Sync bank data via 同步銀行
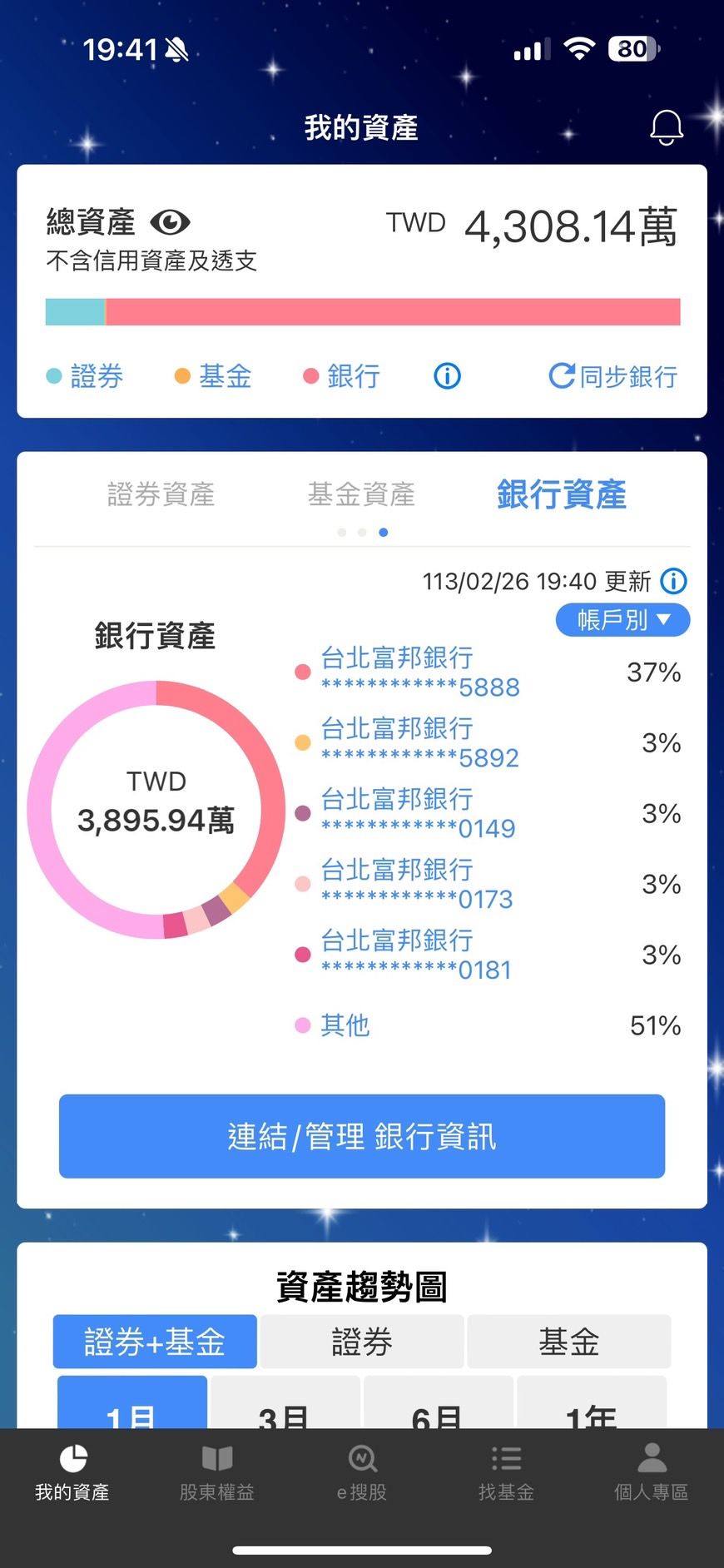The width and height of the screenshot is (724, 1568). tap(612, 376)
